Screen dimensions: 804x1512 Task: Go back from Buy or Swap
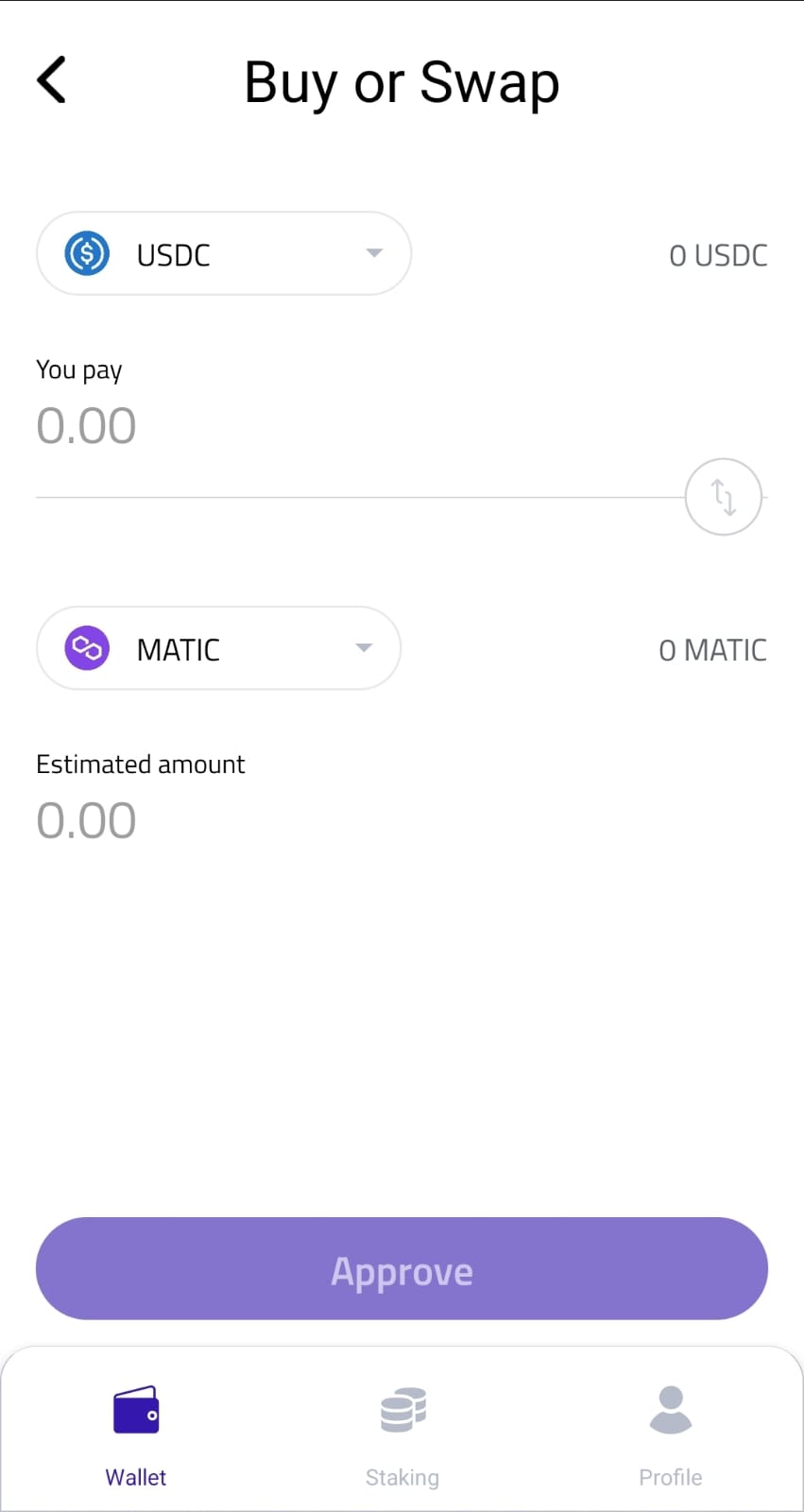tap(52, 79)
